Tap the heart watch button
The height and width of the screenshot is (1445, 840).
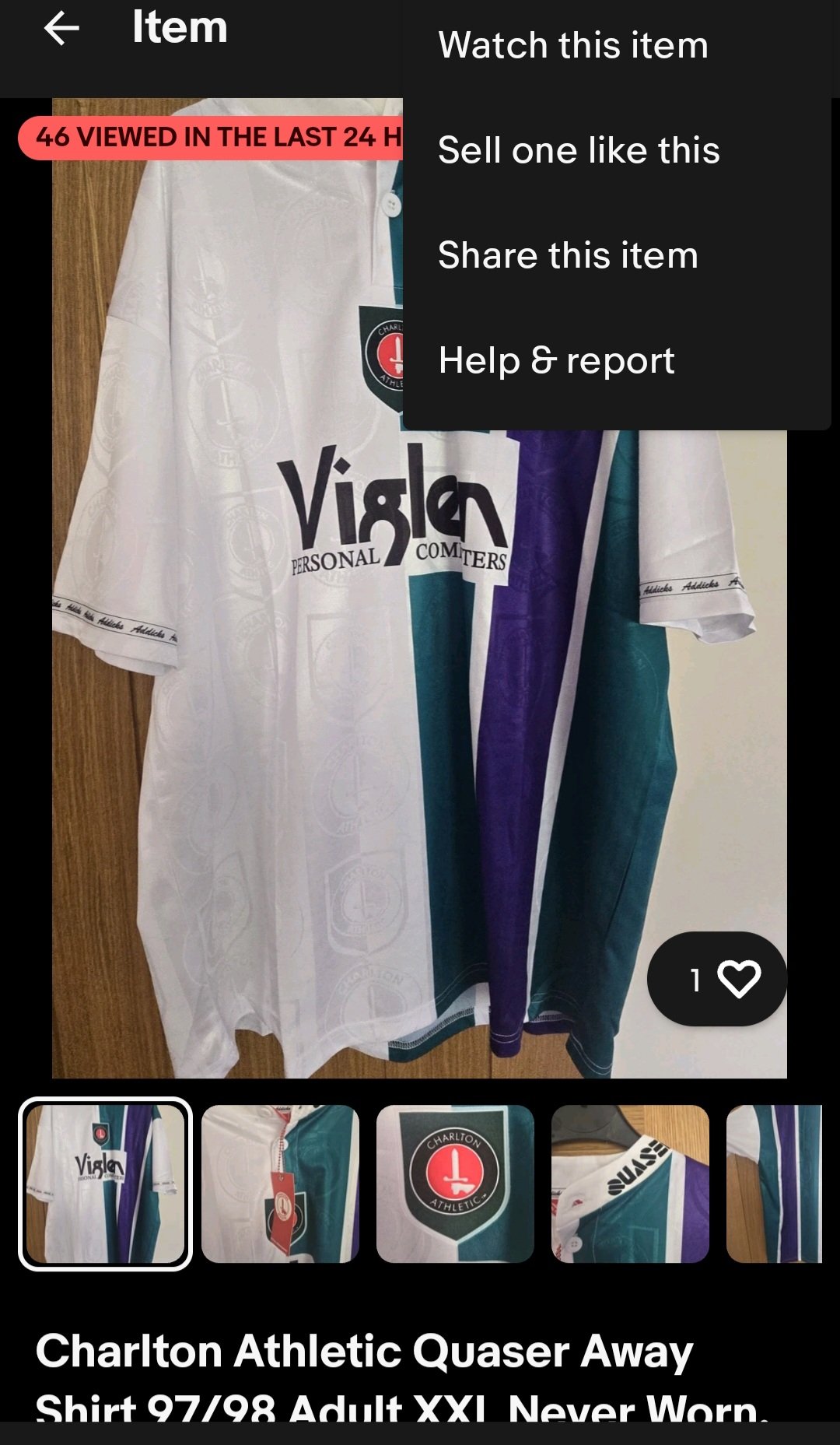[716, 979]
